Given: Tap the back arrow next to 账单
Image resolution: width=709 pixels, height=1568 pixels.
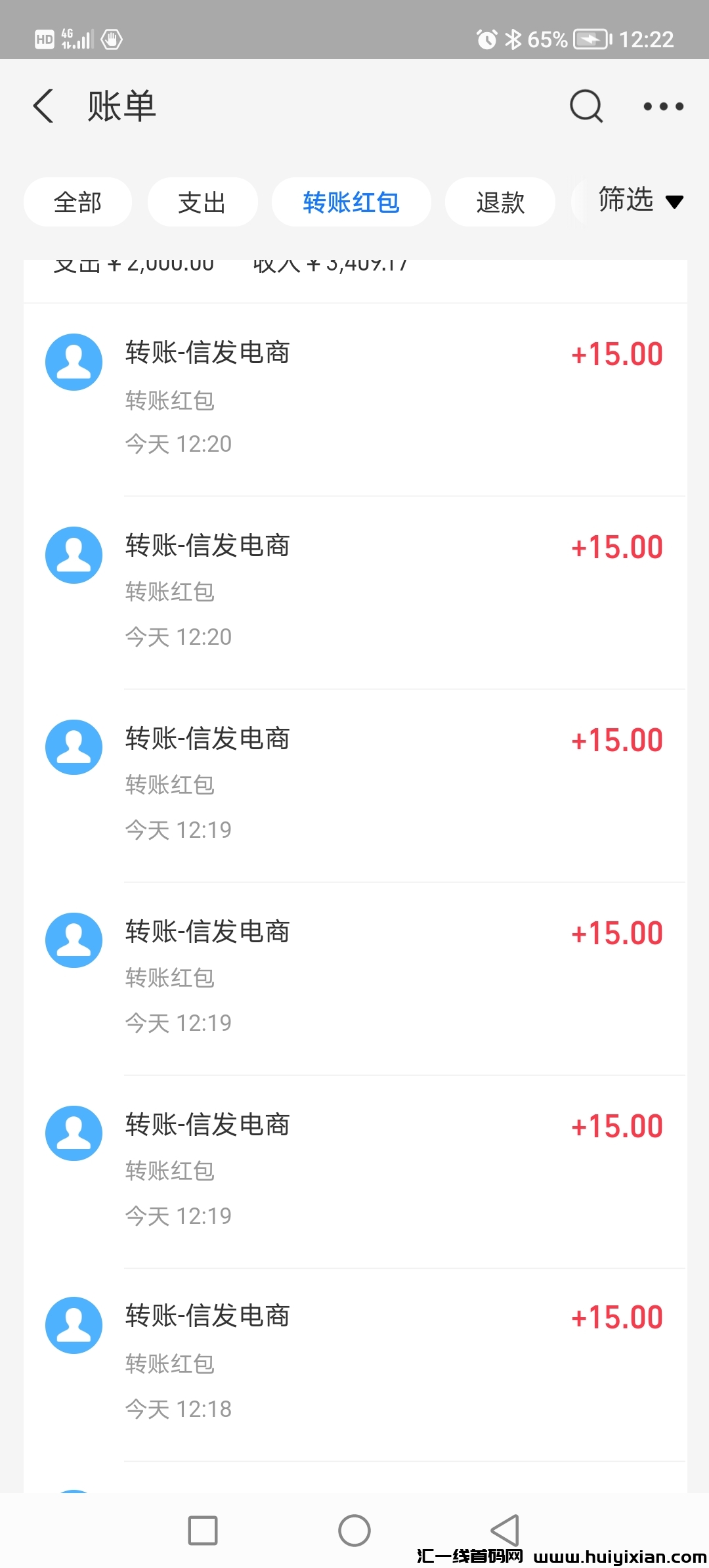Looking at the screenshot, I should click(x=43, y=106).
